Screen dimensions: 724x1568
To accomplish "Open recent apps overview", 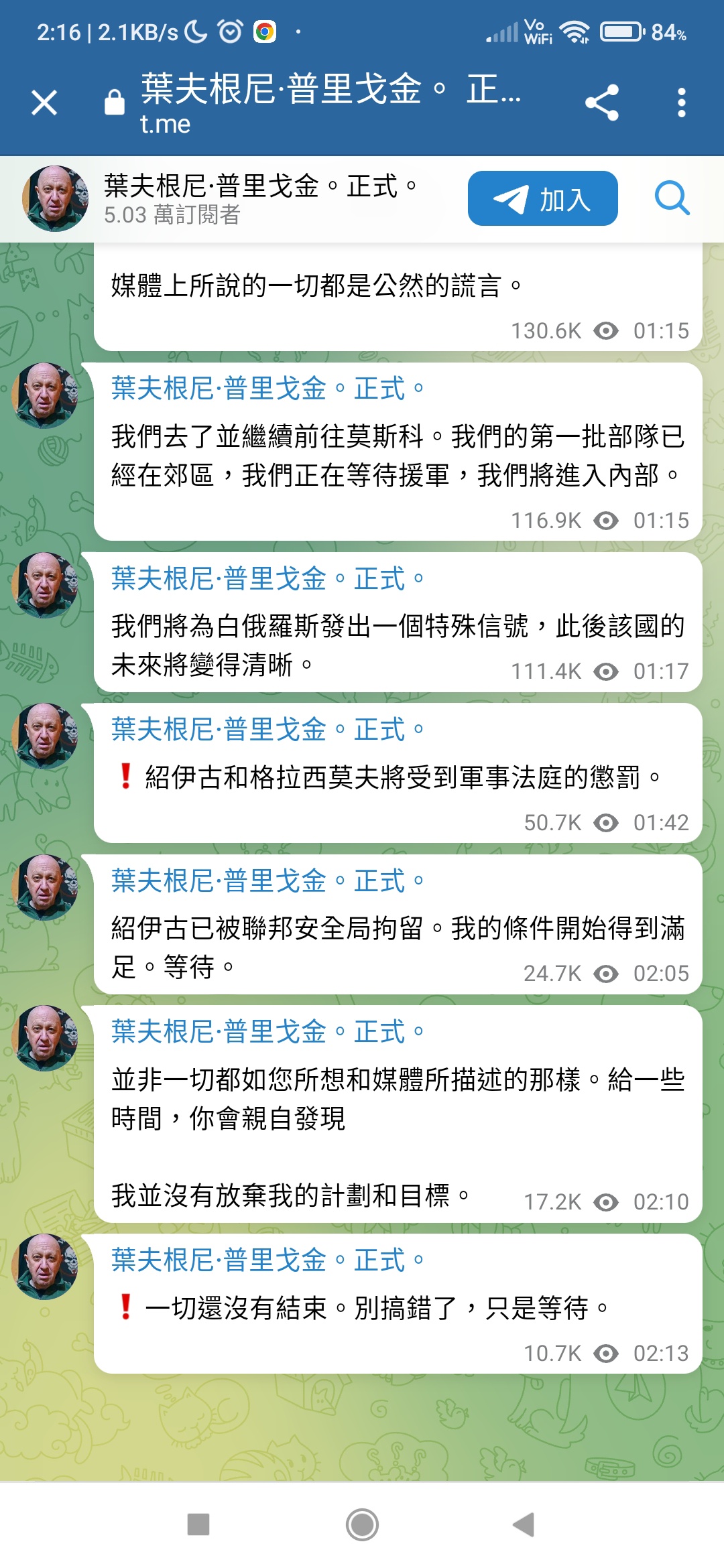I will (198, 1524).
